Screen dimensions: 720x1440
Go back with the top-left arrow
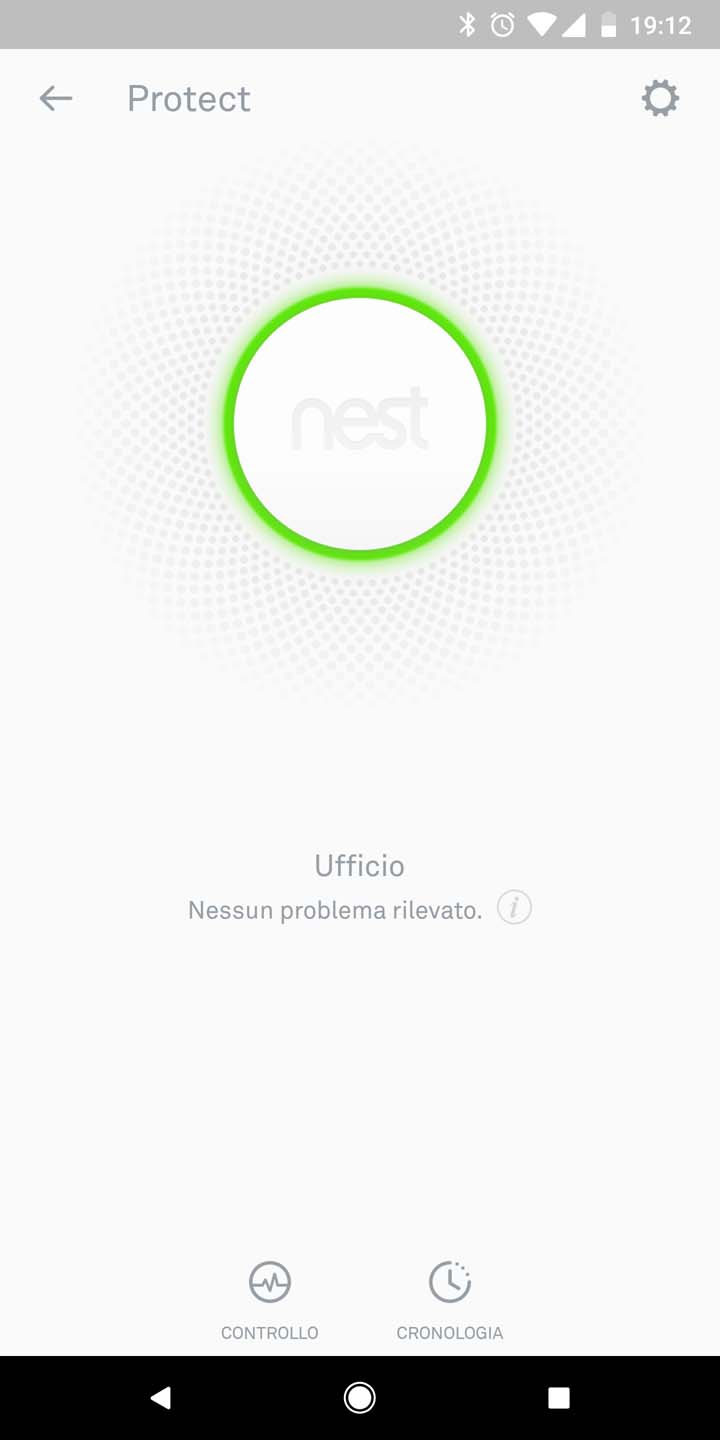point(56,98)
